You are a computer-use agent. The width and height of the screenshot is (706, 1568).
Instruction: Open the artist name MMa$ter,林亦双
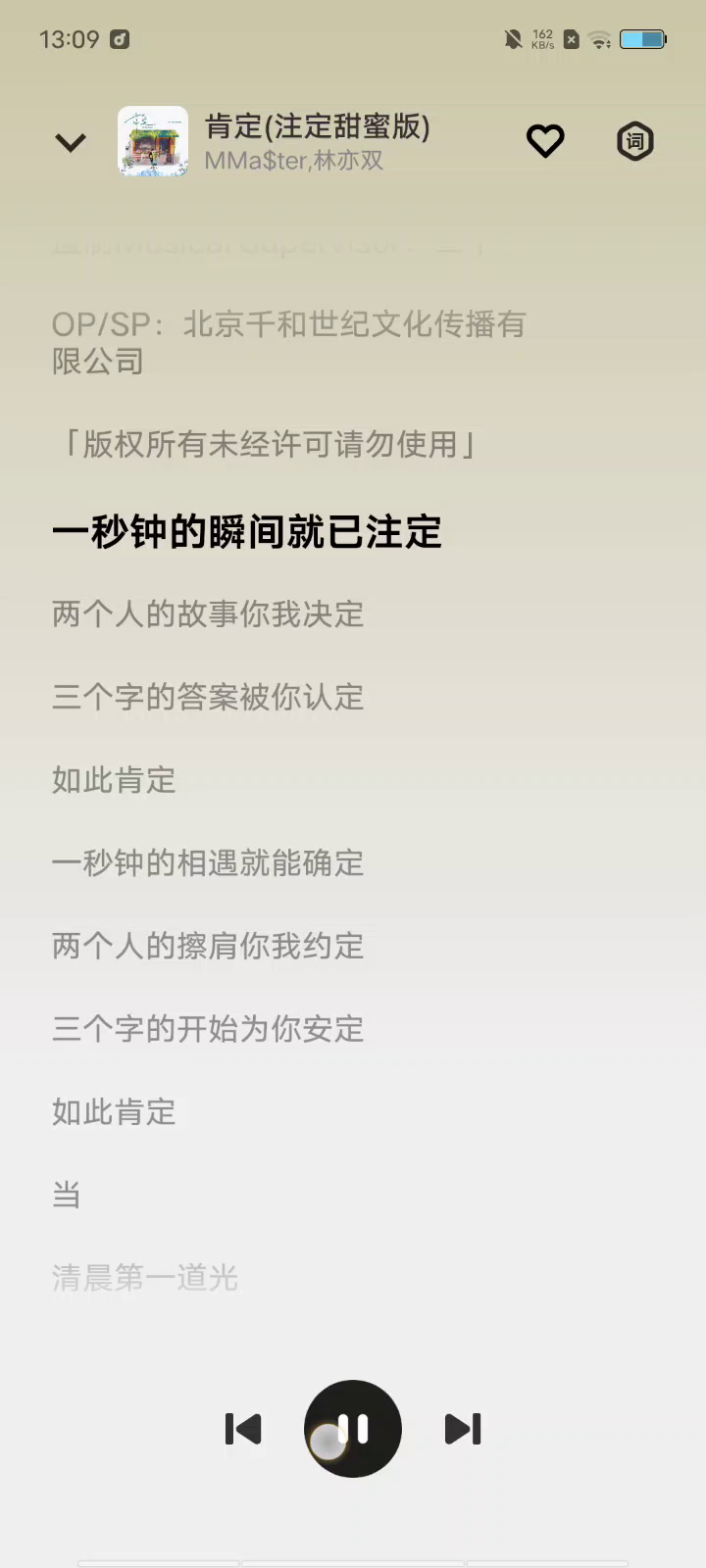click(x=294, y=161)
